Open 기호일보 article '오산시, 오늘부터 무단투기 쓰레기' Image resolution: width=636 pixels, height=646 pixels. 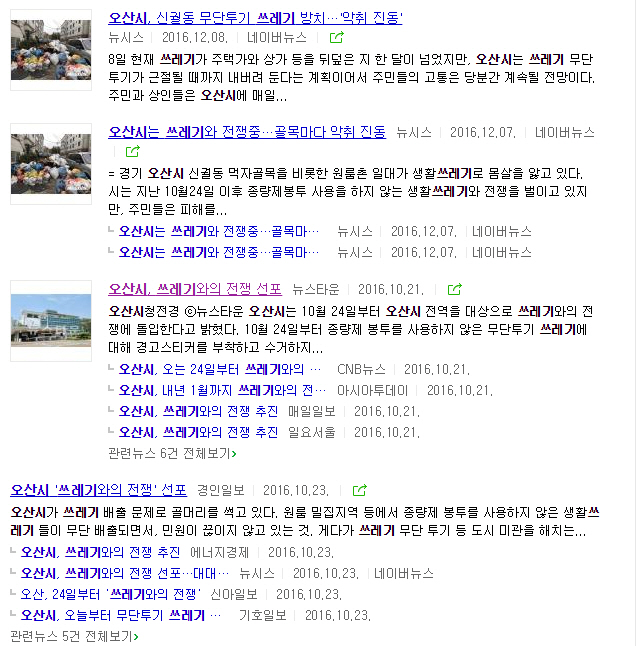pyautogui.click(x=112, y=615)
